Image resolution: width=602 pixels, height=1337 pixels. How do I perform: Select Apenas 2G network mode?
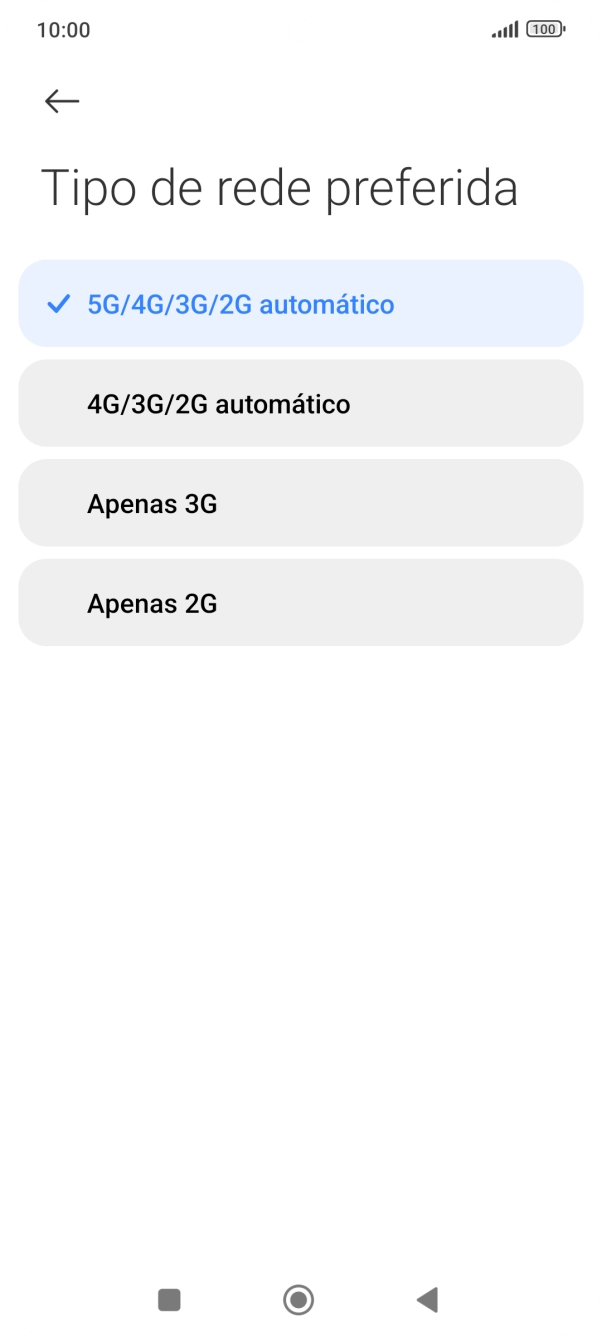(x=300, y=604)
